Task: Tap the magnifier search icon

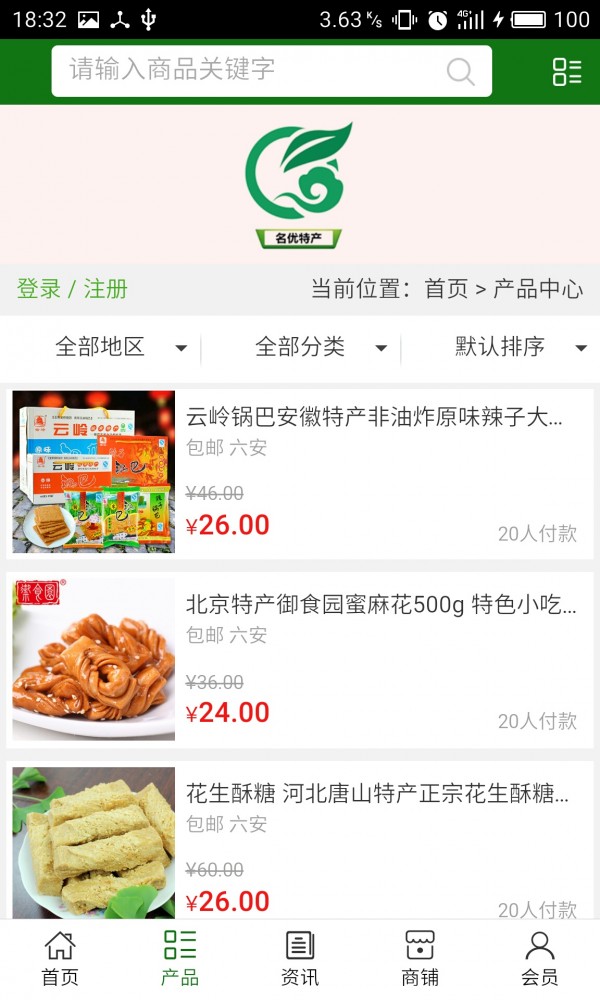Action: 460,71
